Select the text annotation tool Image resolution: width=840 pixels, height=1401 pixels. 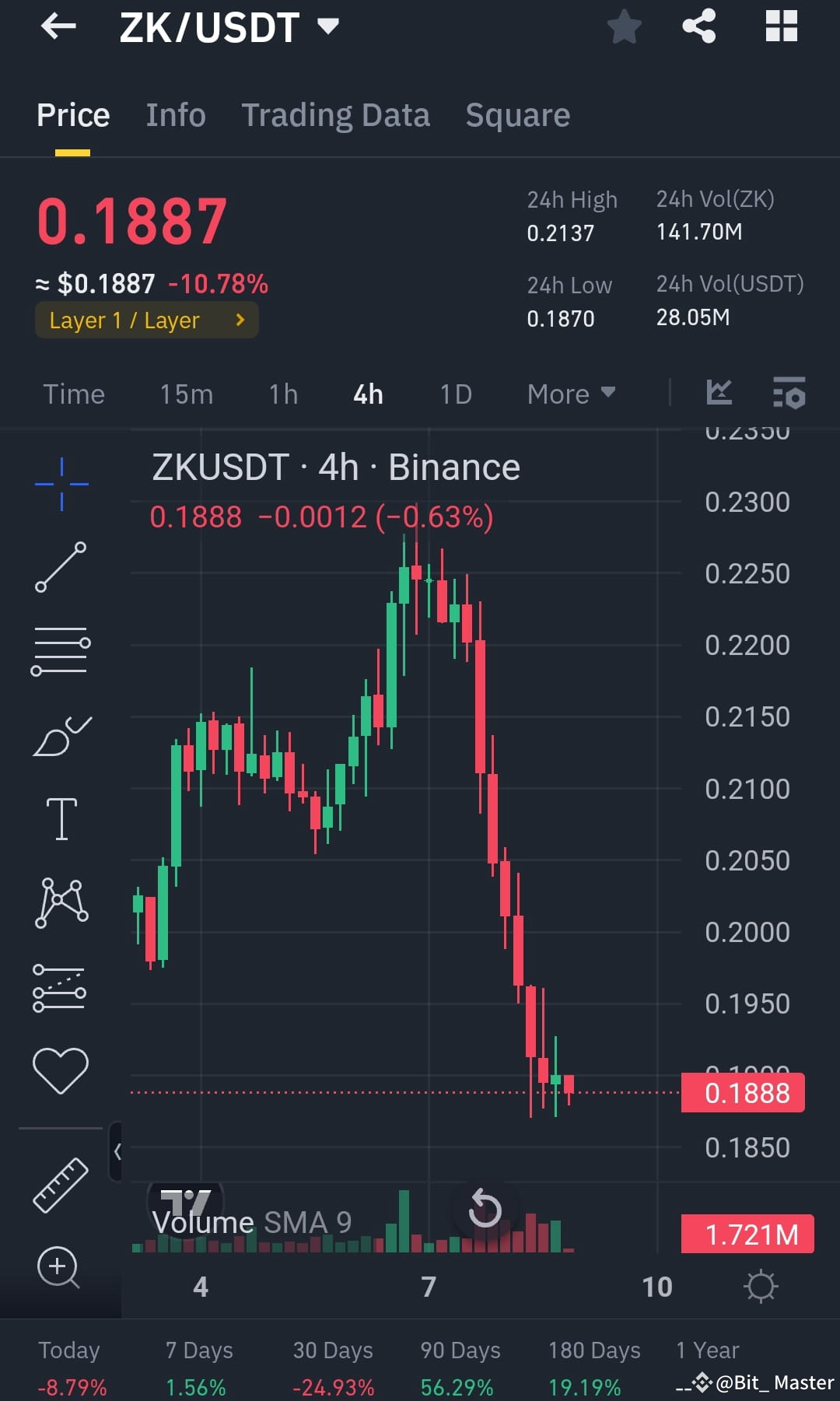click(x=61, y=817)
